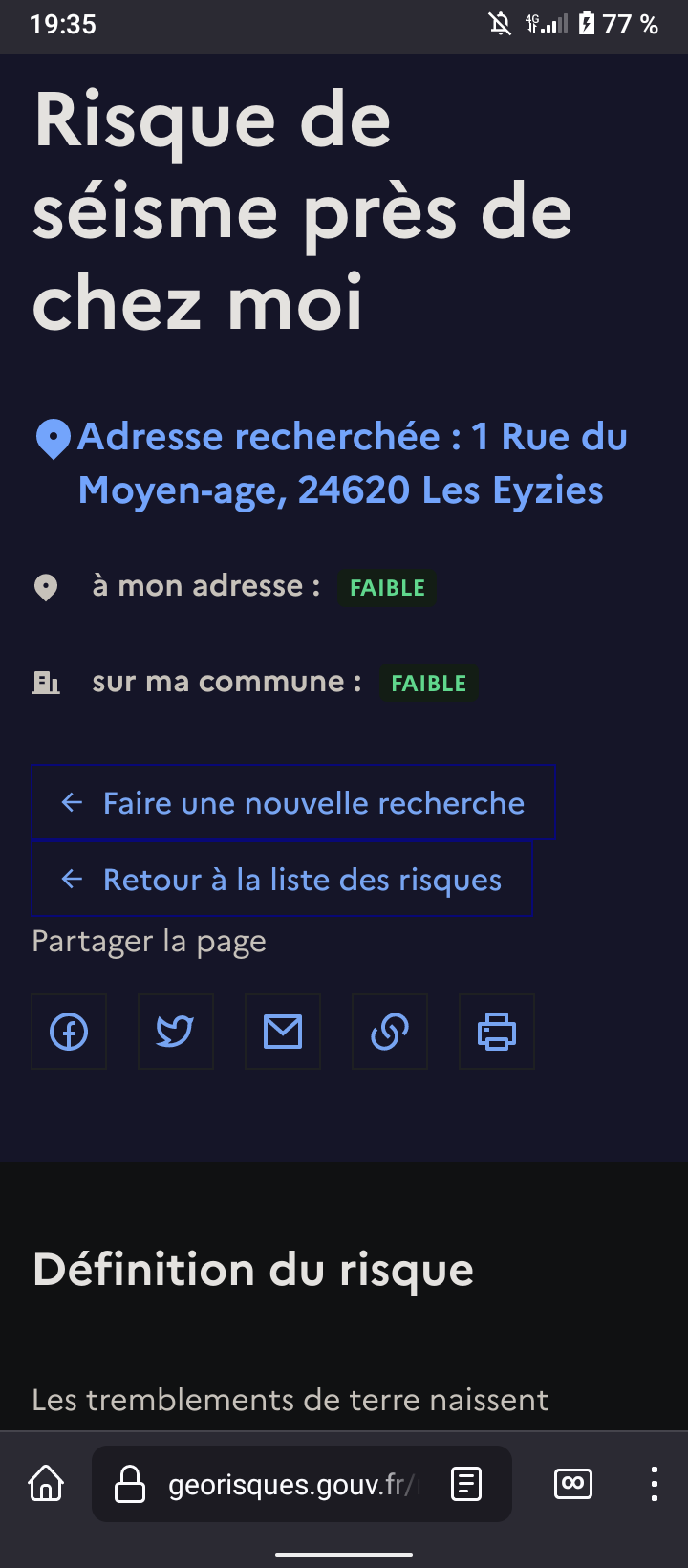Viewport: 688px width, 1568px height.
Task: Open the browser overflow menu
Action: click(x=654, y=1484)
